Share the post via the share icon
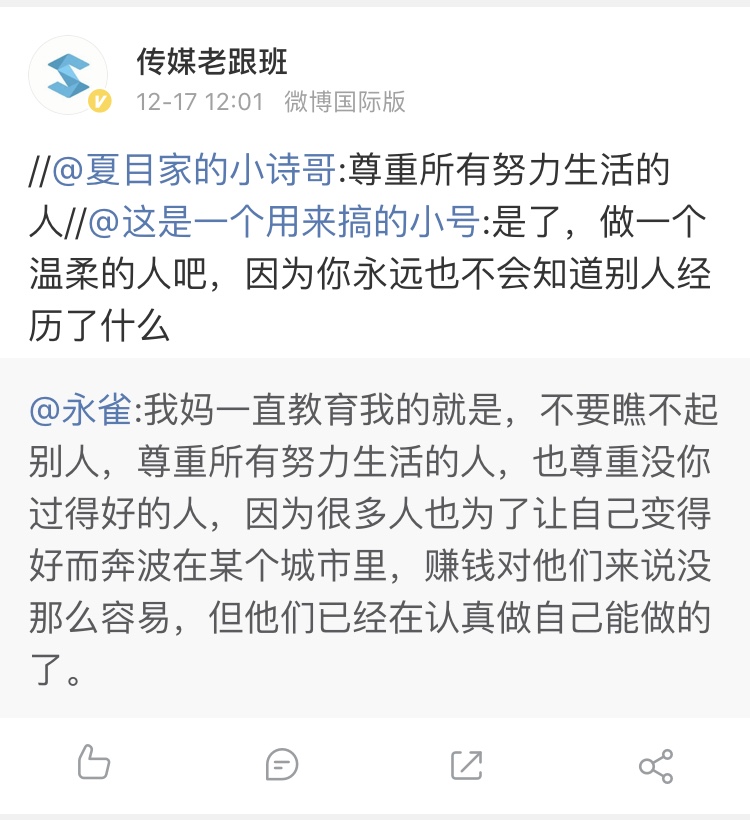The image size is (750, 820). (x=655, y=766)
